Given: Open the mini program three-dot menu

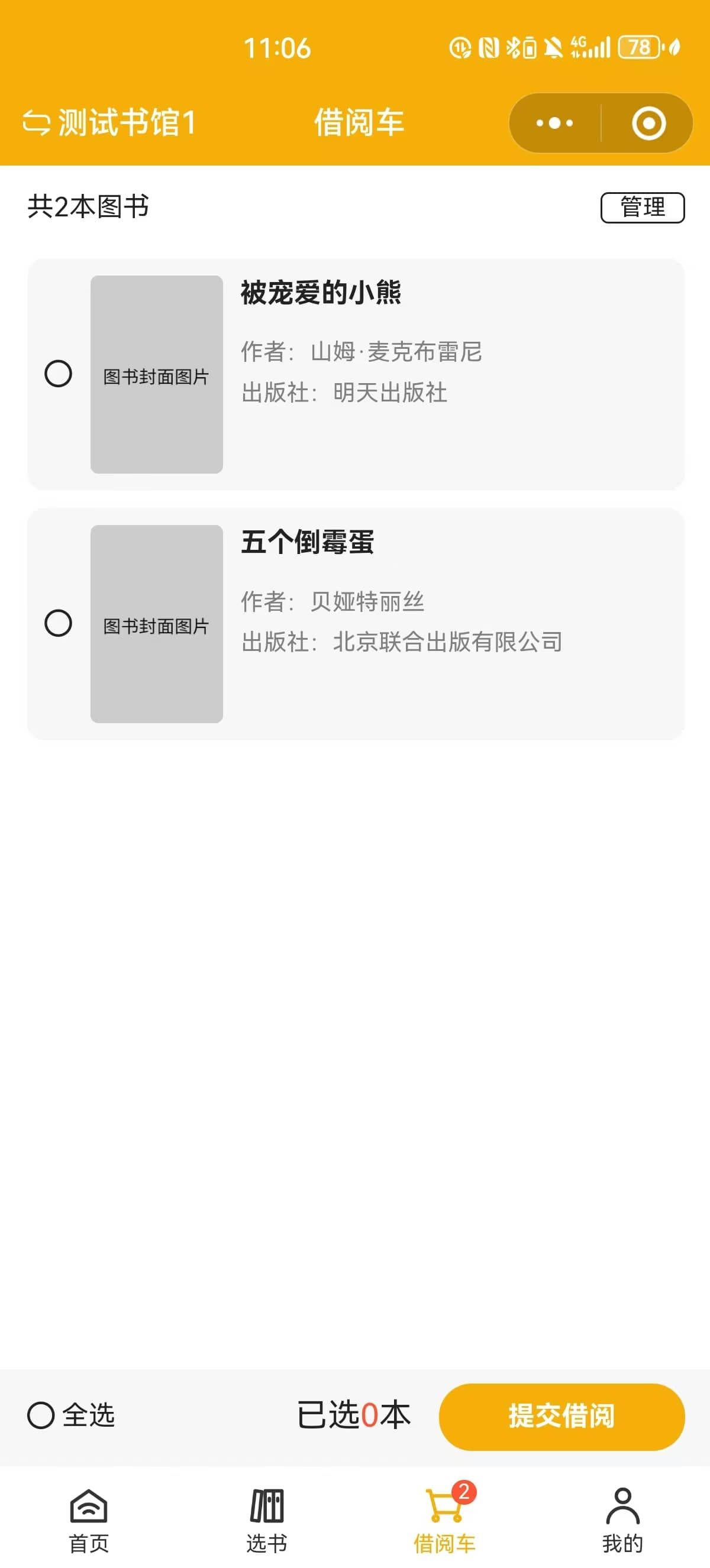Looking at the screenshot, I should [554, 123].
